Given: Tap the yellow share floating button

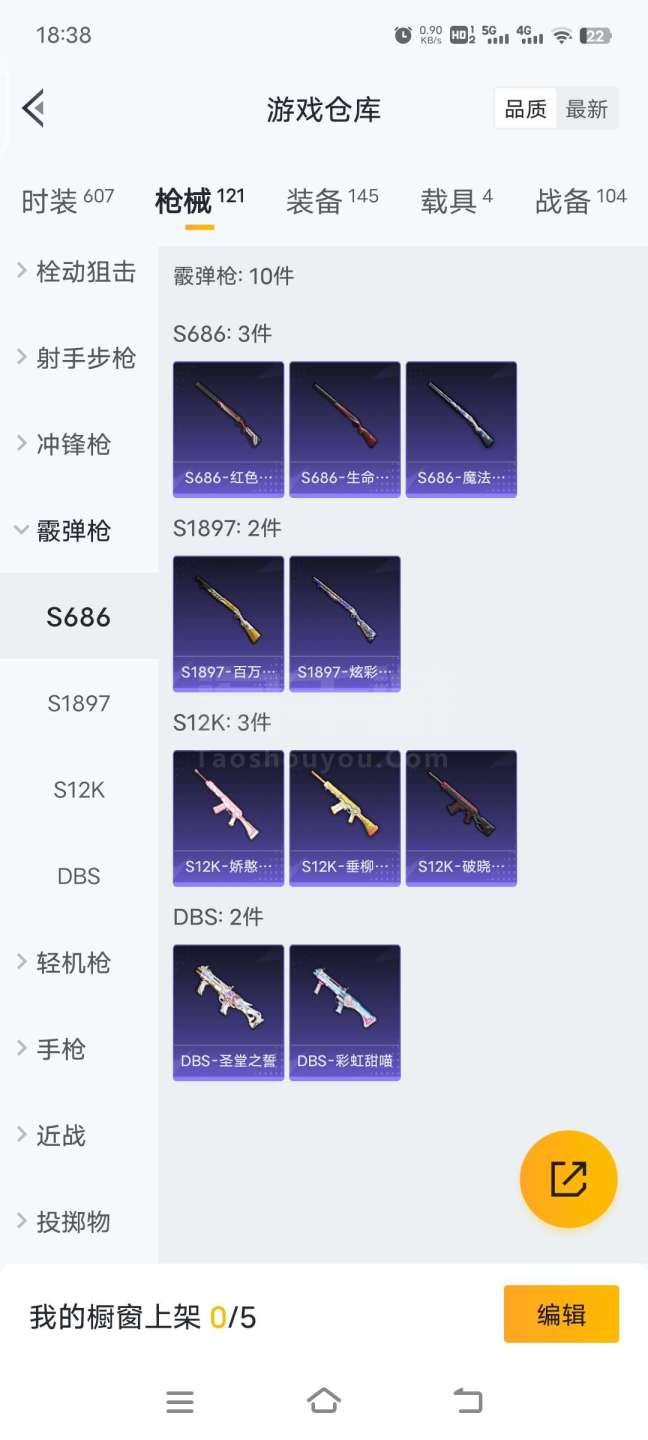Looking at the screenshot, I should pyautogui.click(x=568, y=1179).
